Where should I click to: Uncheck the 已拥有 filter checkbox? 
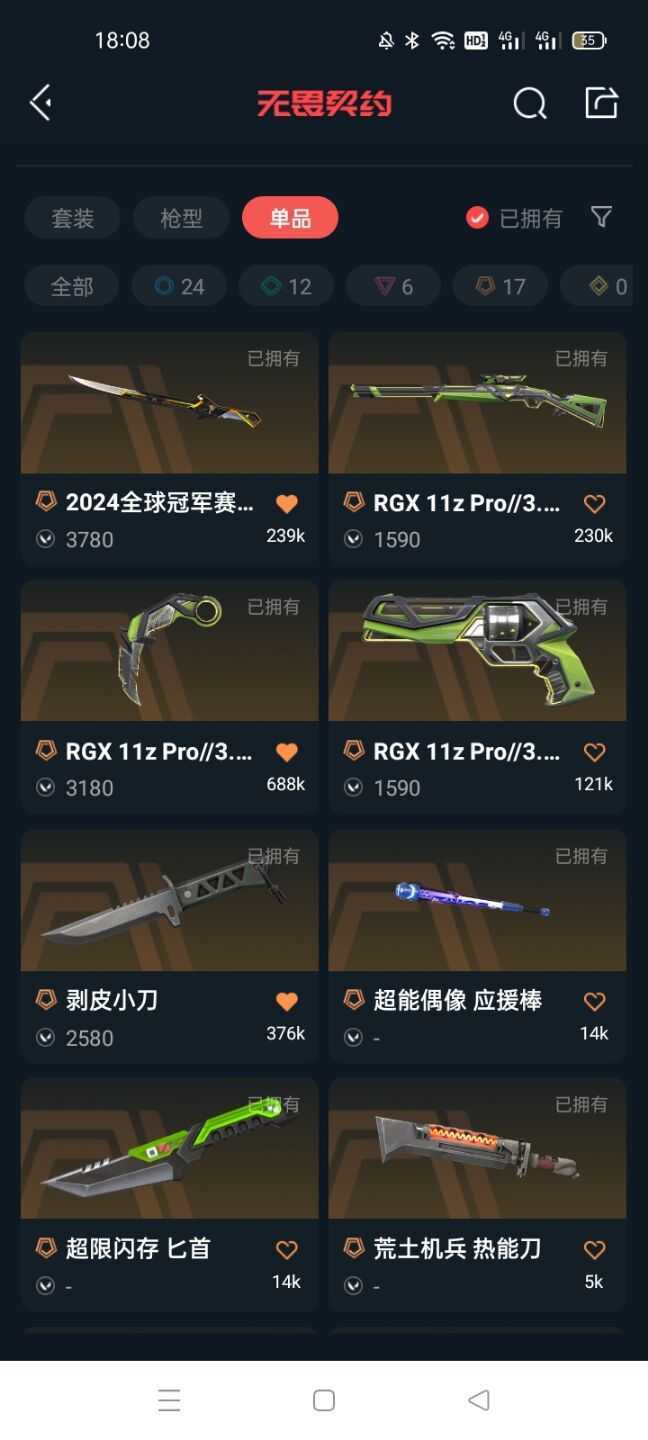click(477, 218)
